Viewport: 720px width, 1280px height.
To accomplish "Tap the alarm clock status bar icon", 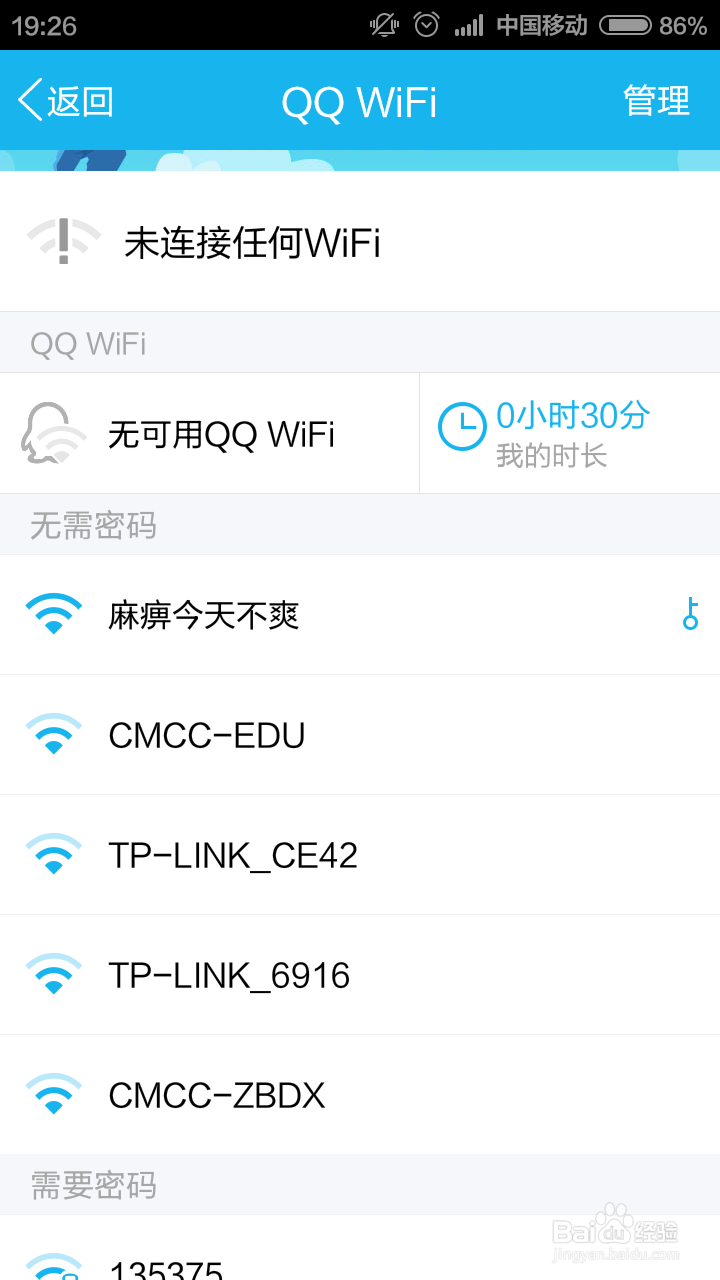I will pyautogui.click(x=424, y=24).
